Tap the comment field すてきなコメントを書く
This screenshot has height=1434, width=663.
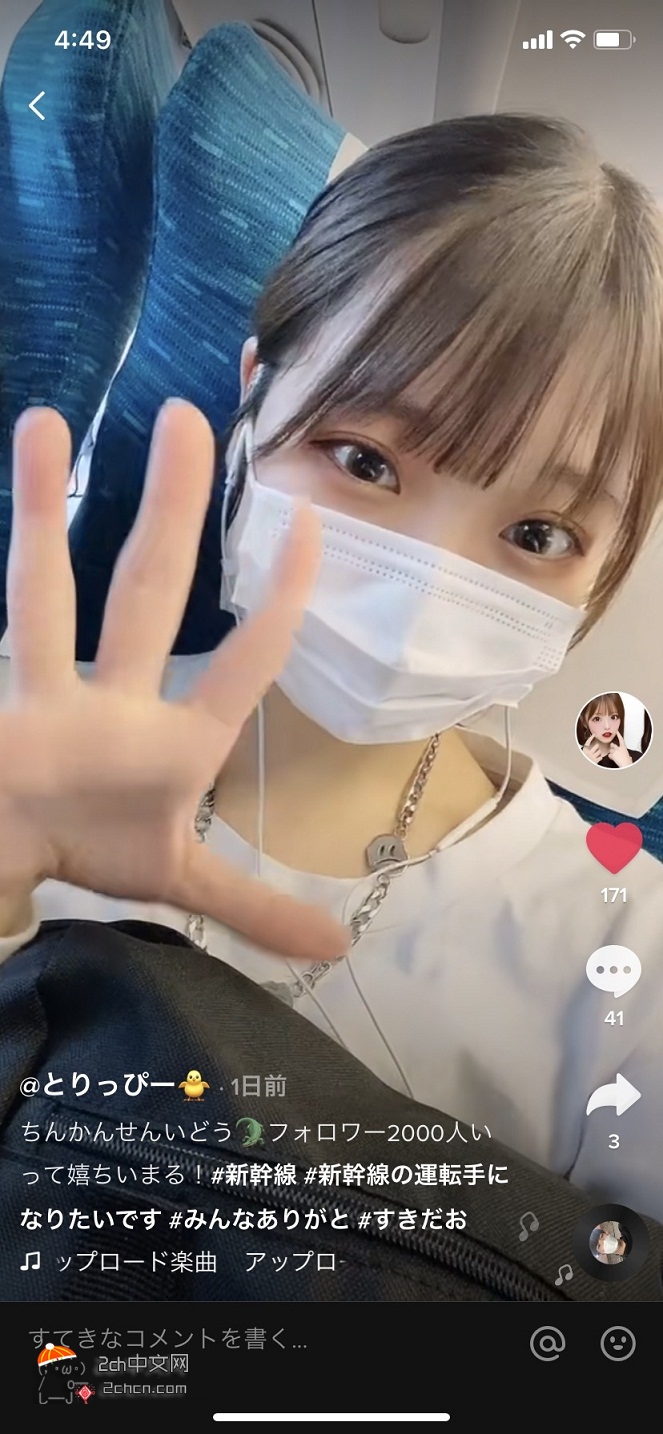(170, 1339)
